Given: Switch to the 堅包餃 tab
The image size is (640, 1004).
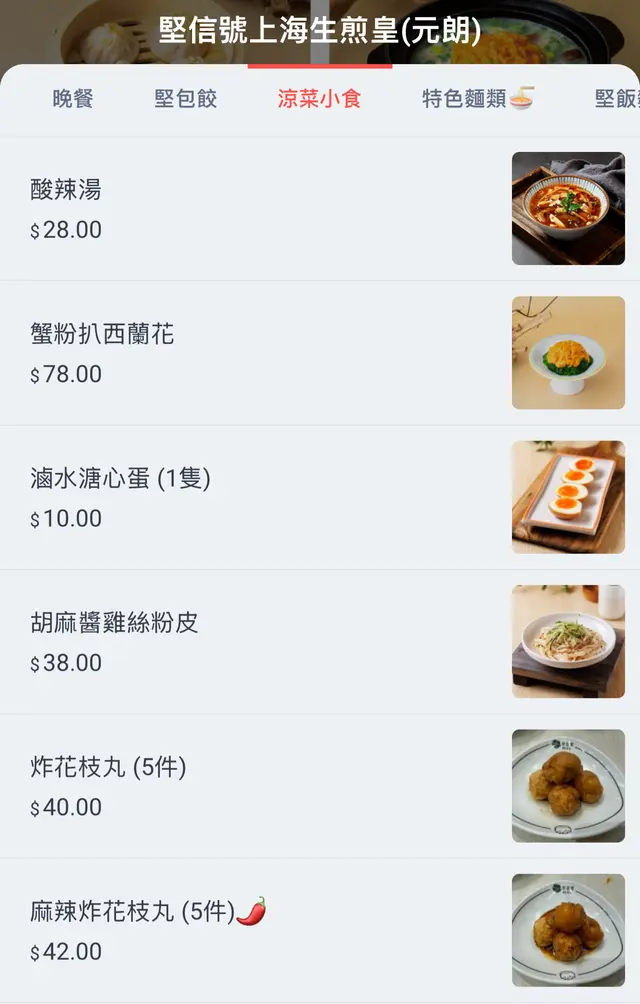Looking at the screenshot, I should [x=186, y=98].
